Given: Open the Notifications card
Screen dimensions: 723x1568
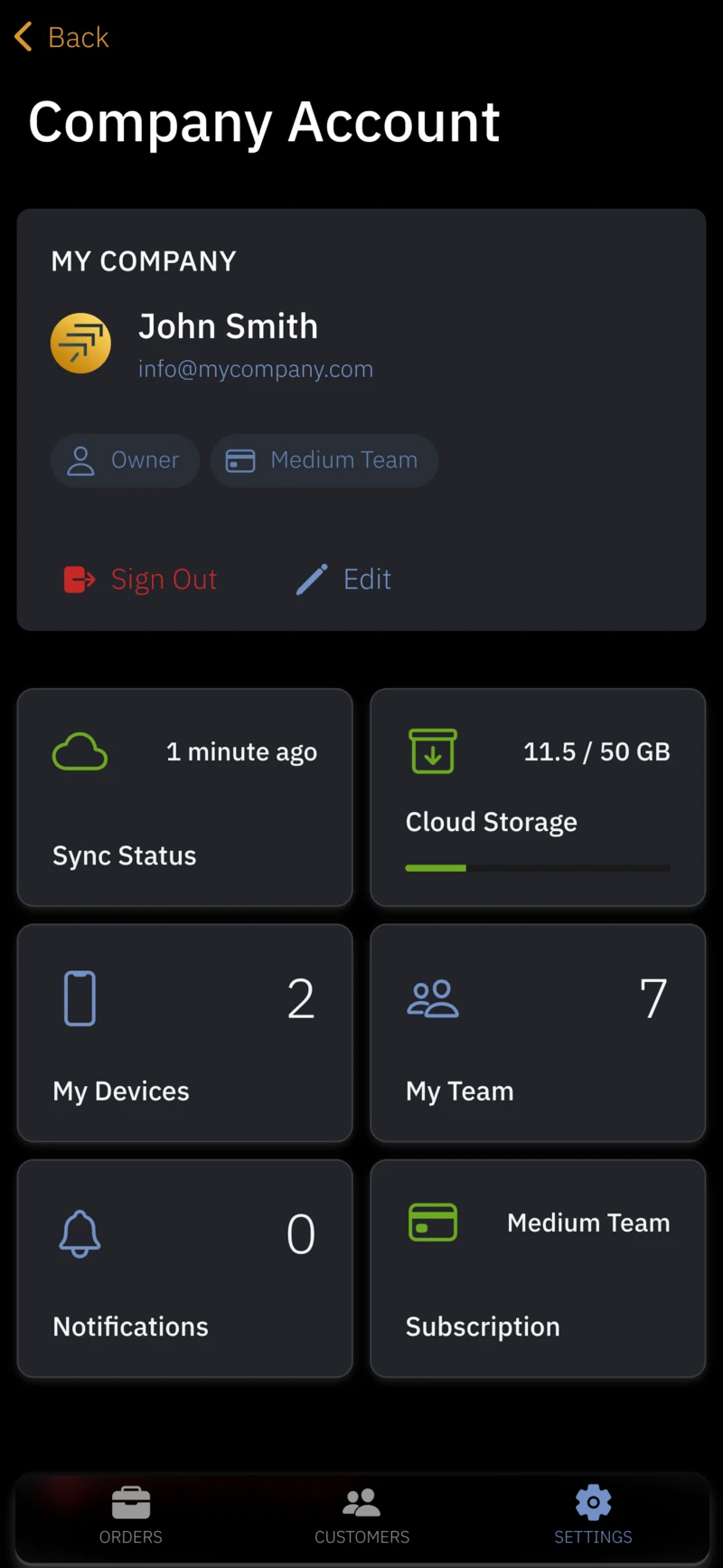Looking at the screenshot, I should pyautogui.click(x=184, y=1268).
